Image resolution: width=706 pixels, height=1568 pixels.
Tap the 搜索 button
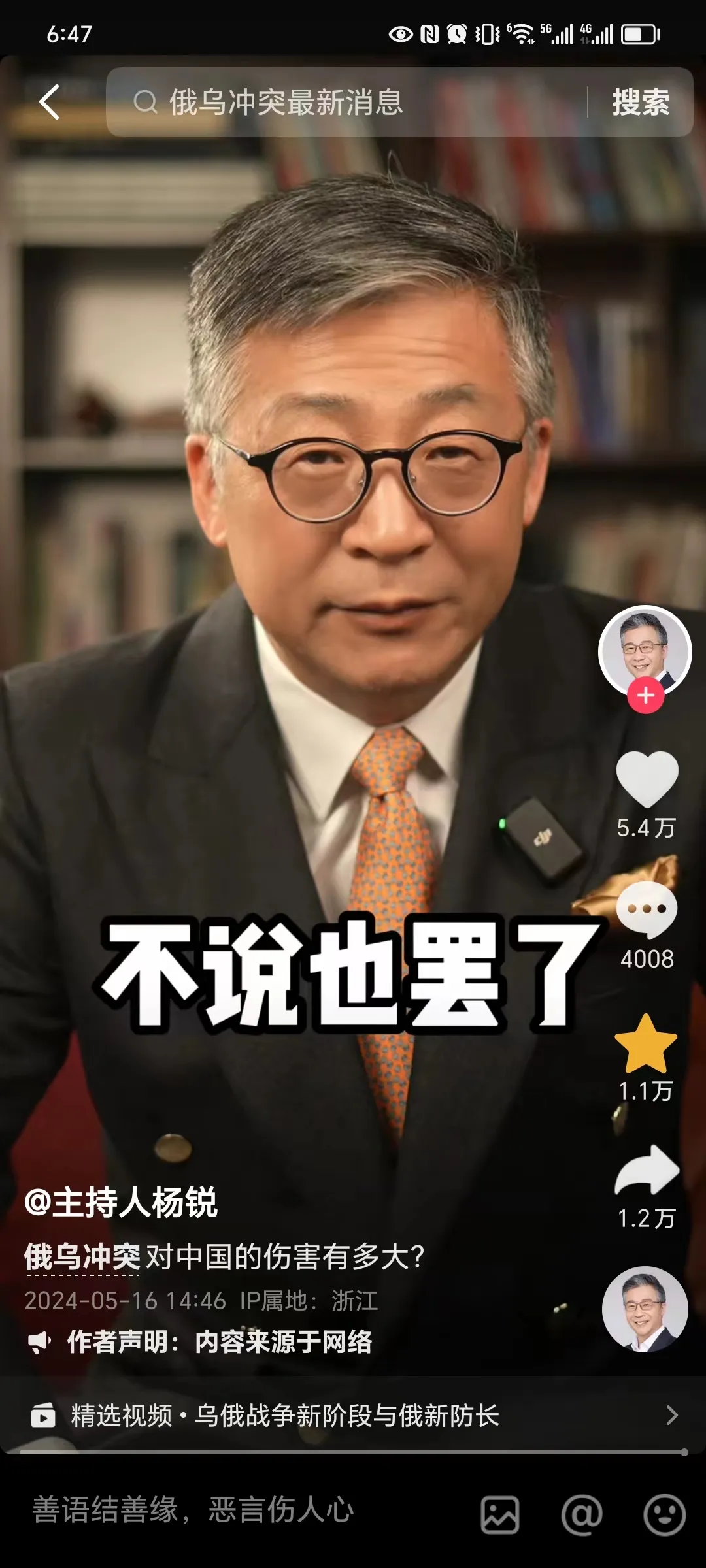[x=640, y=102]
